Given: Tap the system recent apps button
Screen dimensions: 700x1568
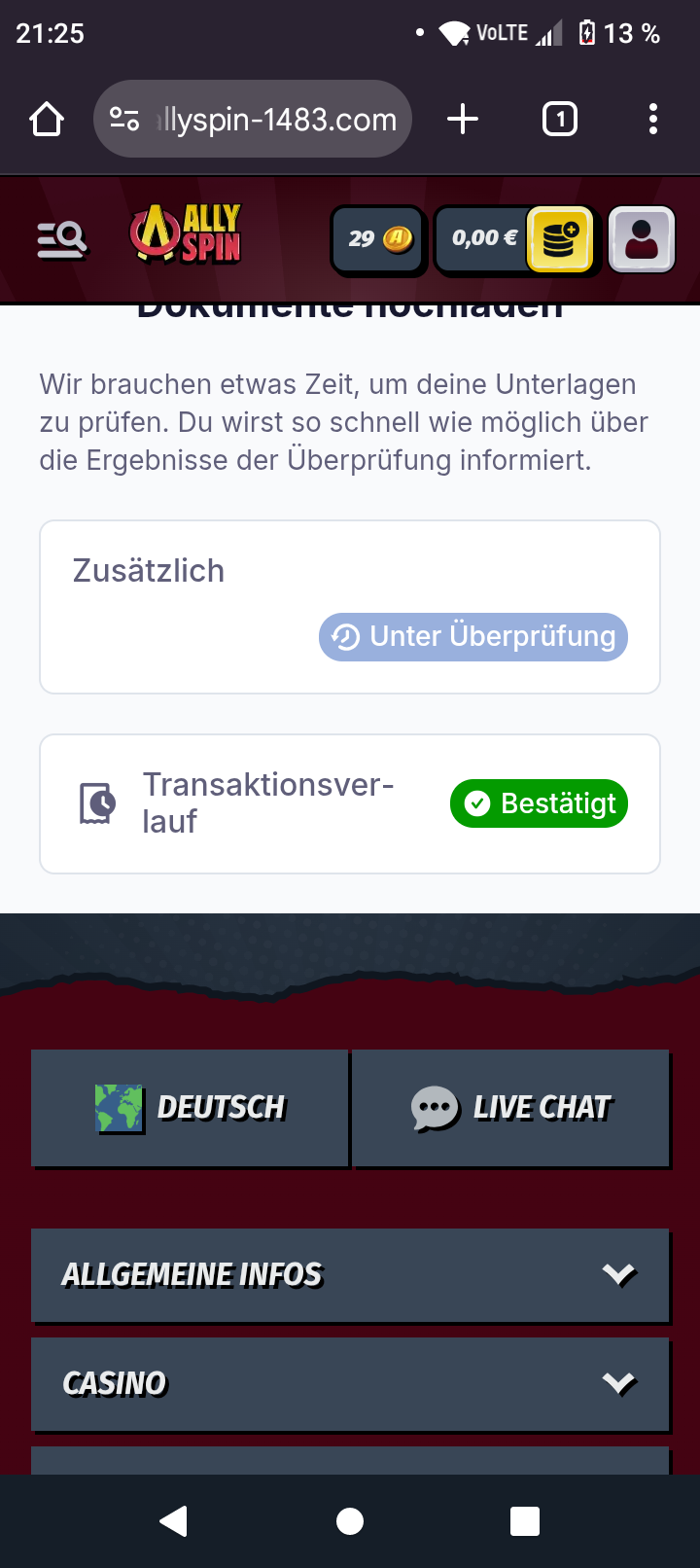Looking at the screenshot, I should (x=525, y=1520).
